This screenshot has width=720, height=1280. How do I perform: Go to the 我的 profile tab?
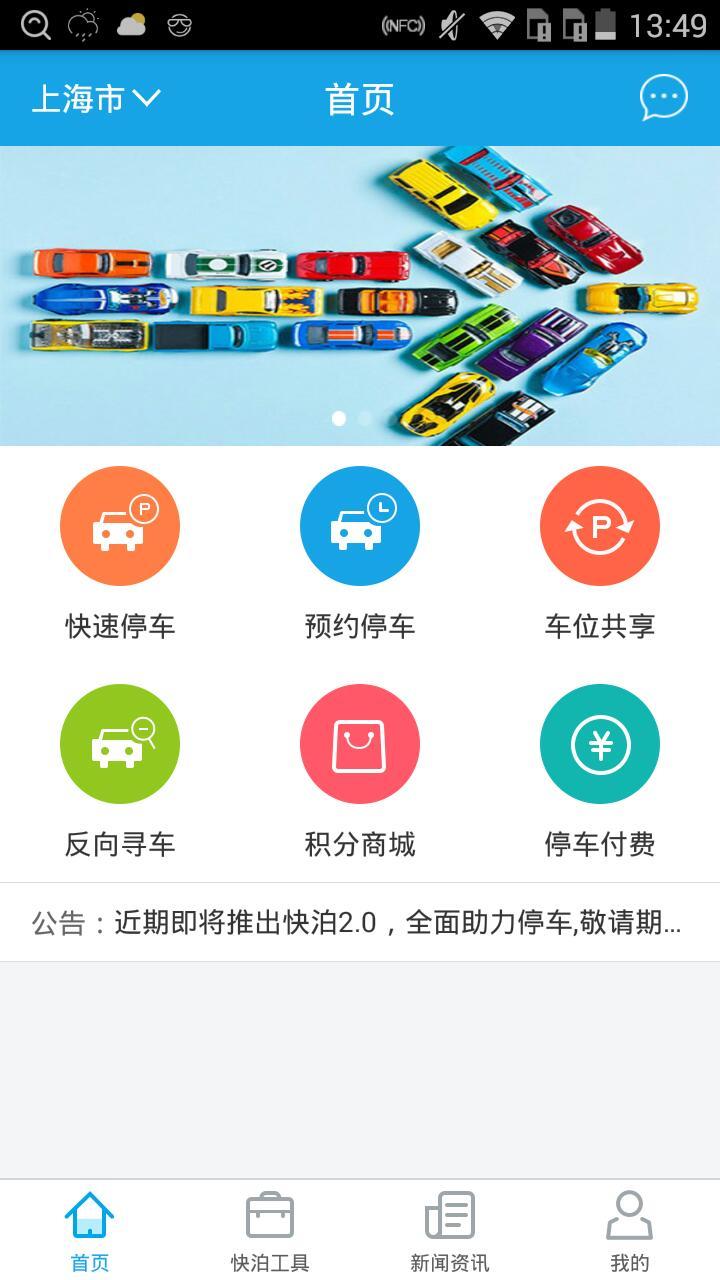630,1230
